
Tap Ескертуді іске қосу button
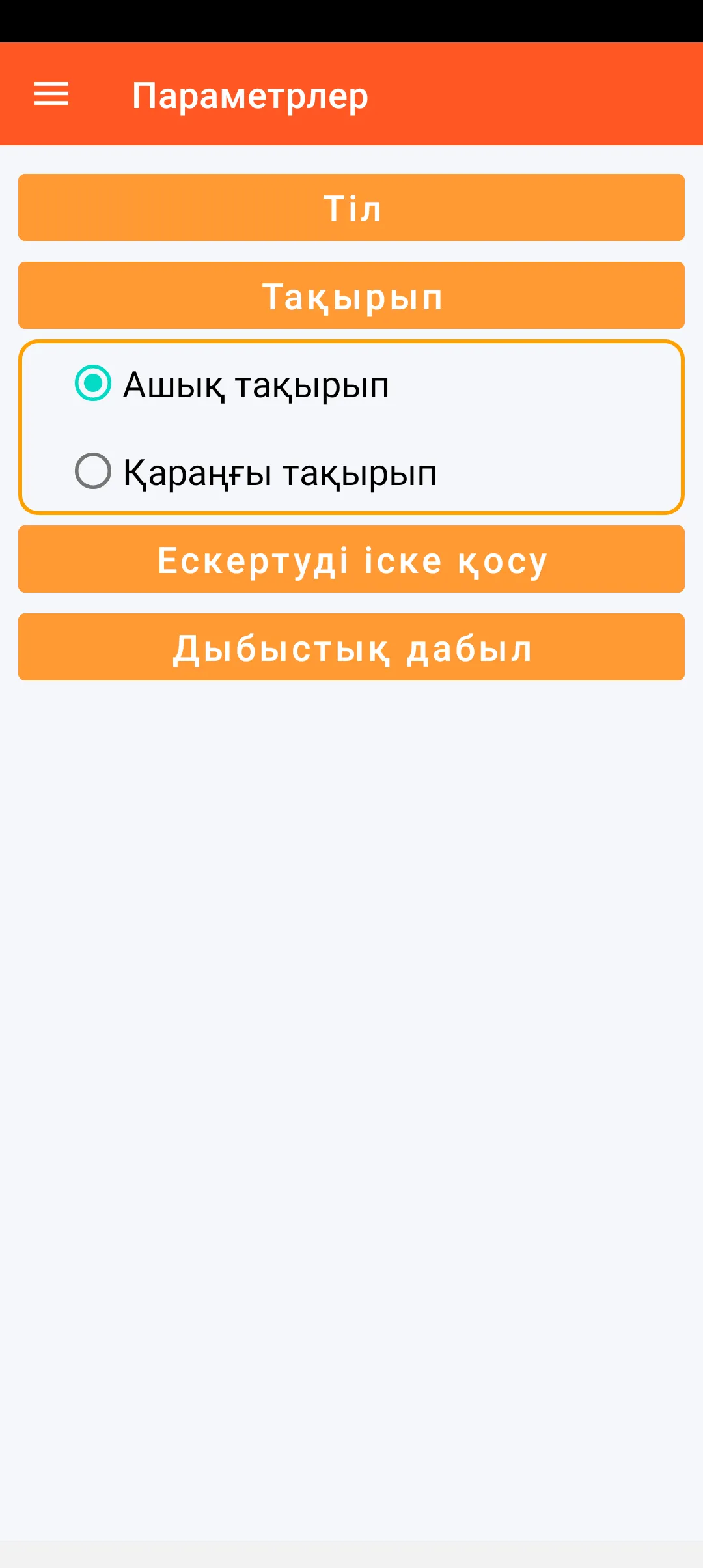351,559
